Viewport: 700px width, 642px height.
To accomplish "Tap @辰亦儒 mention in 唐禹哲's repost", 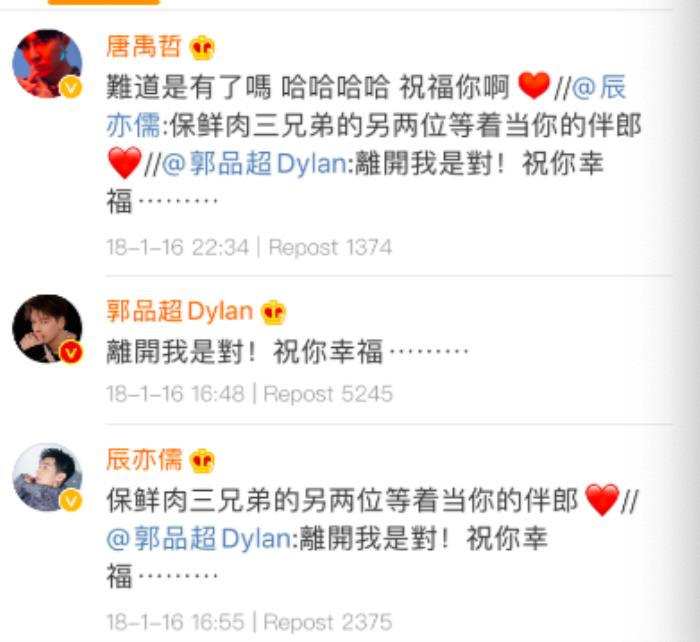I will tap(598, 87).
